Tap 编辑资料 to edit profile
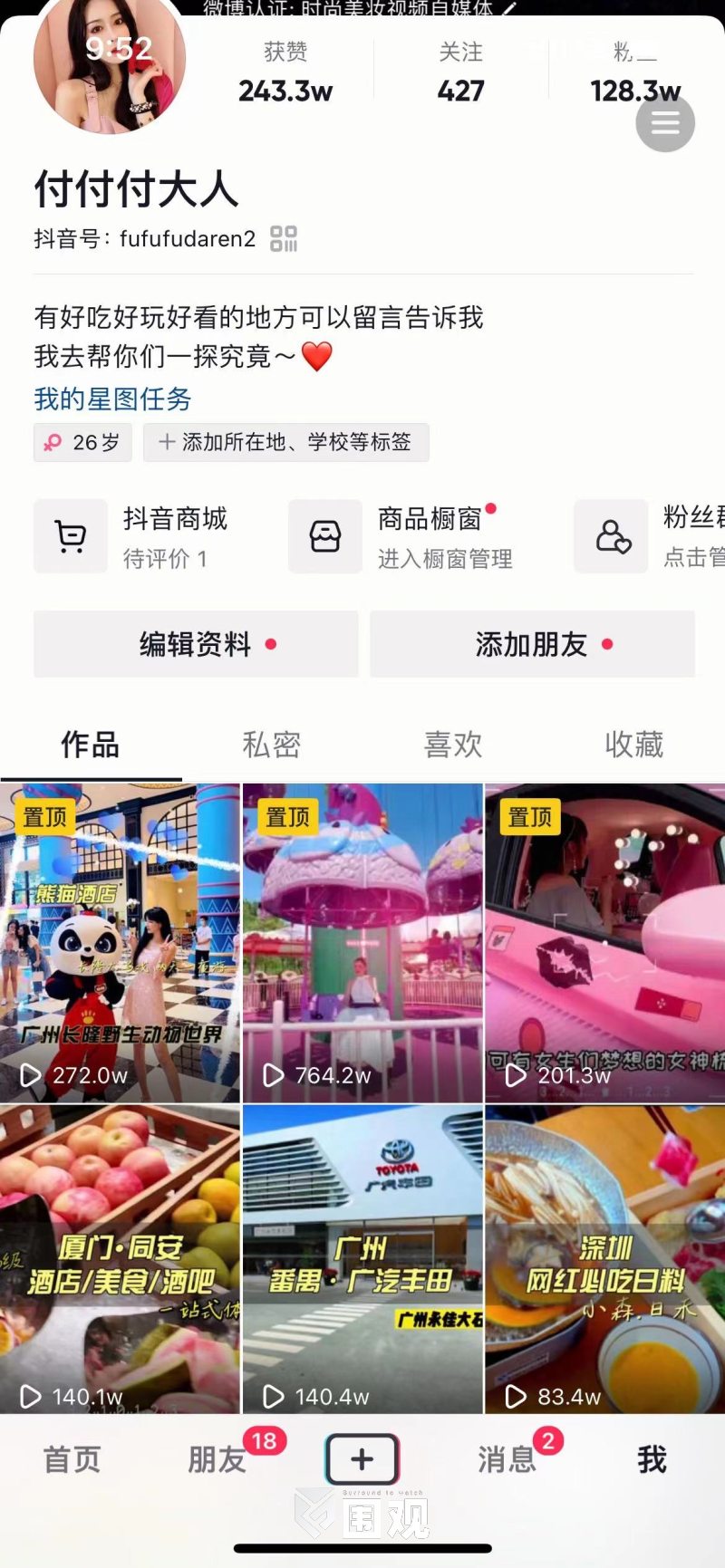The width and height of the screenshot is (725, 1568). [196, 644]
